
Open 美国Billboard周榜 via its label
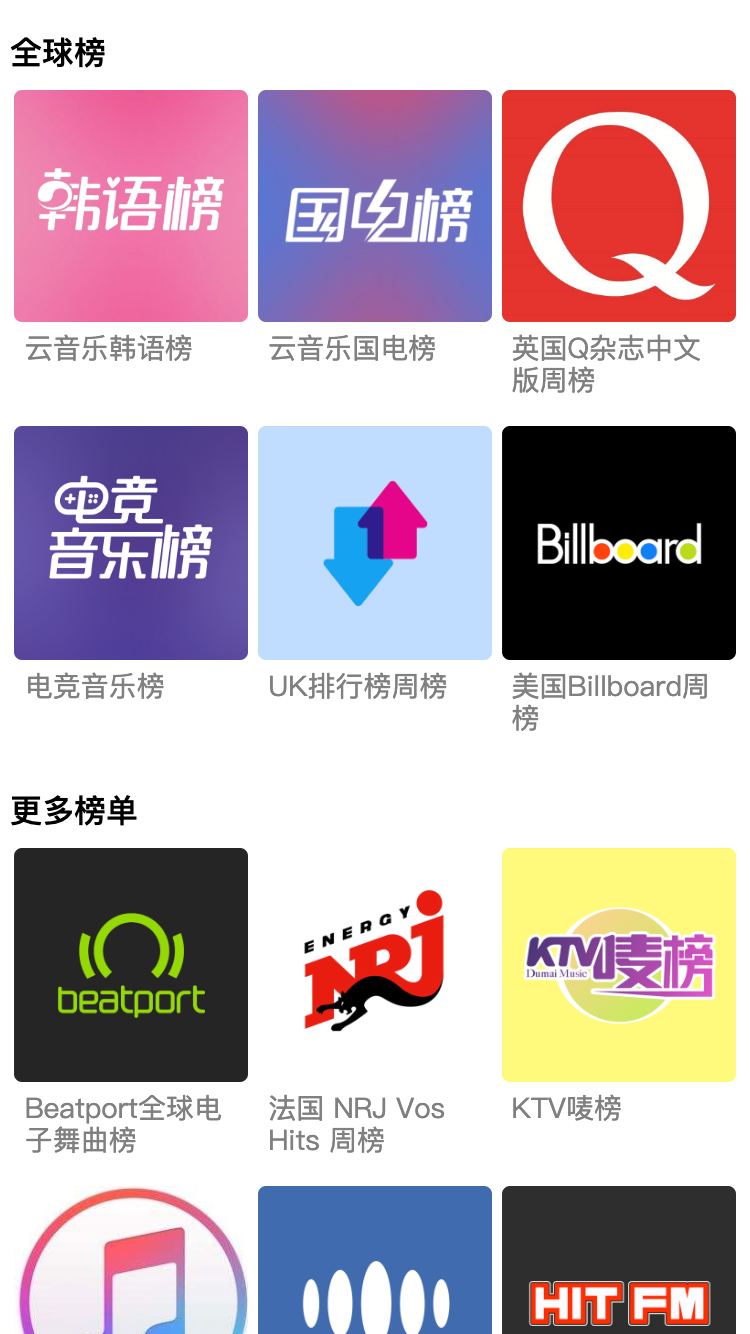coord(610,702)
